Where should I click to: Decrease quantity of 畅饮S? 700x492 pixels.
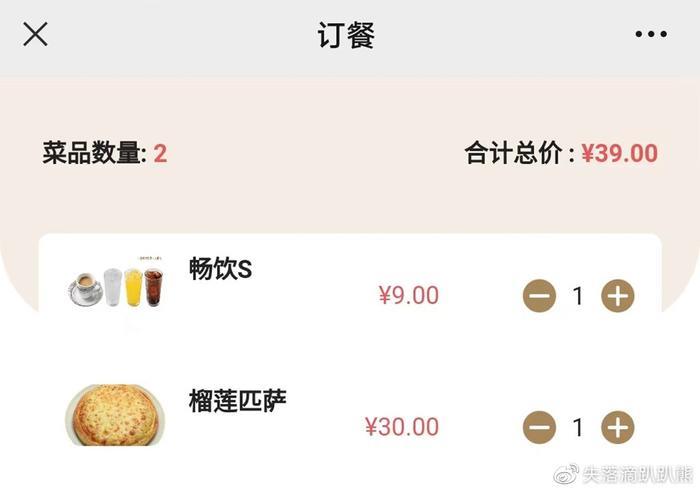[539, 296]
